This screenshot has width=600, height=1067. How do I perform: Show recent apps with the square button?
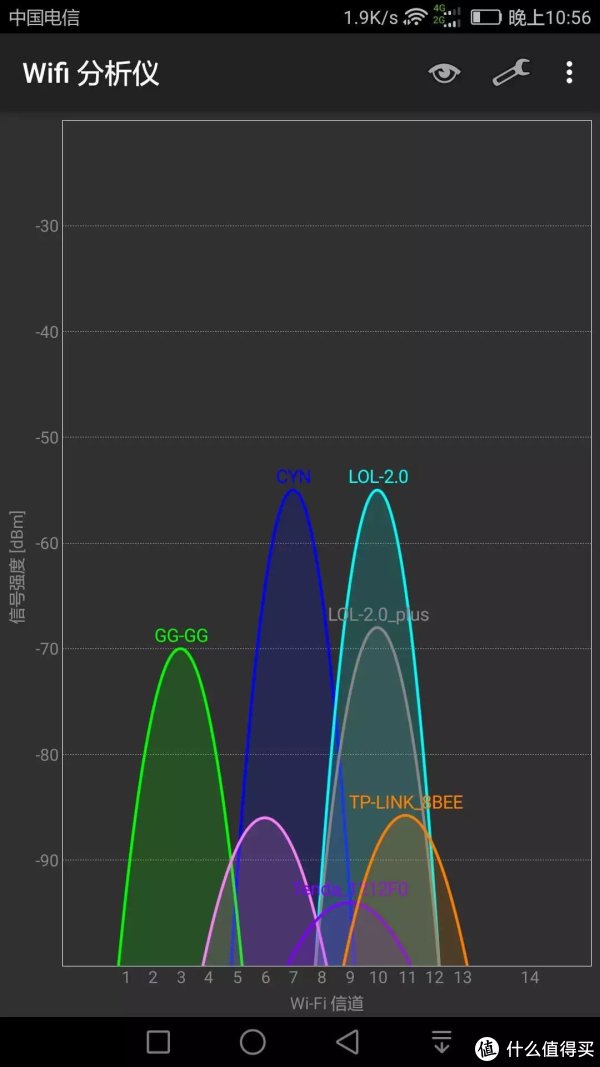point(159,1041)
